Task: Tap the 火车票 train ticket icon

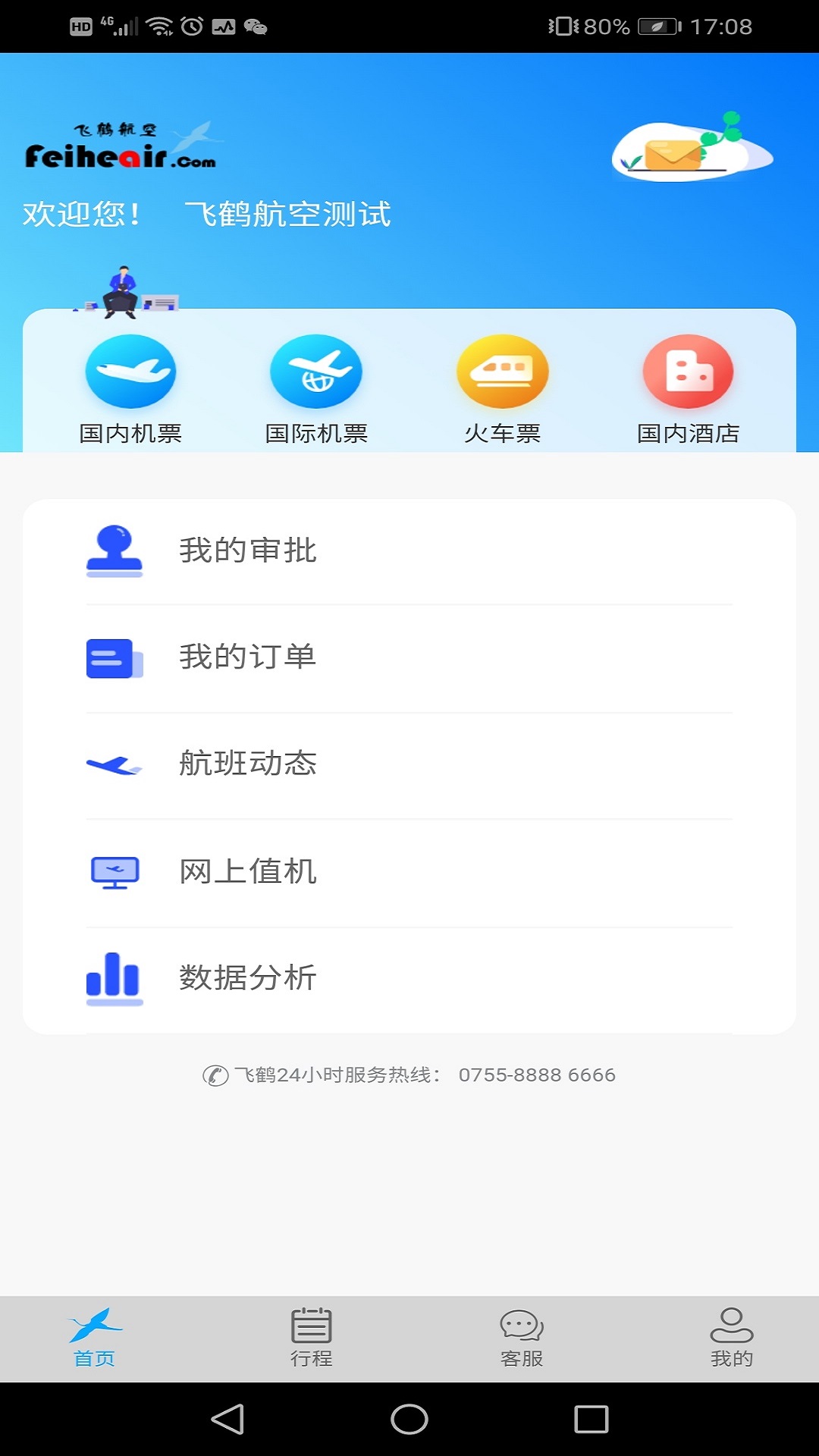Action: tap(503, 372)
